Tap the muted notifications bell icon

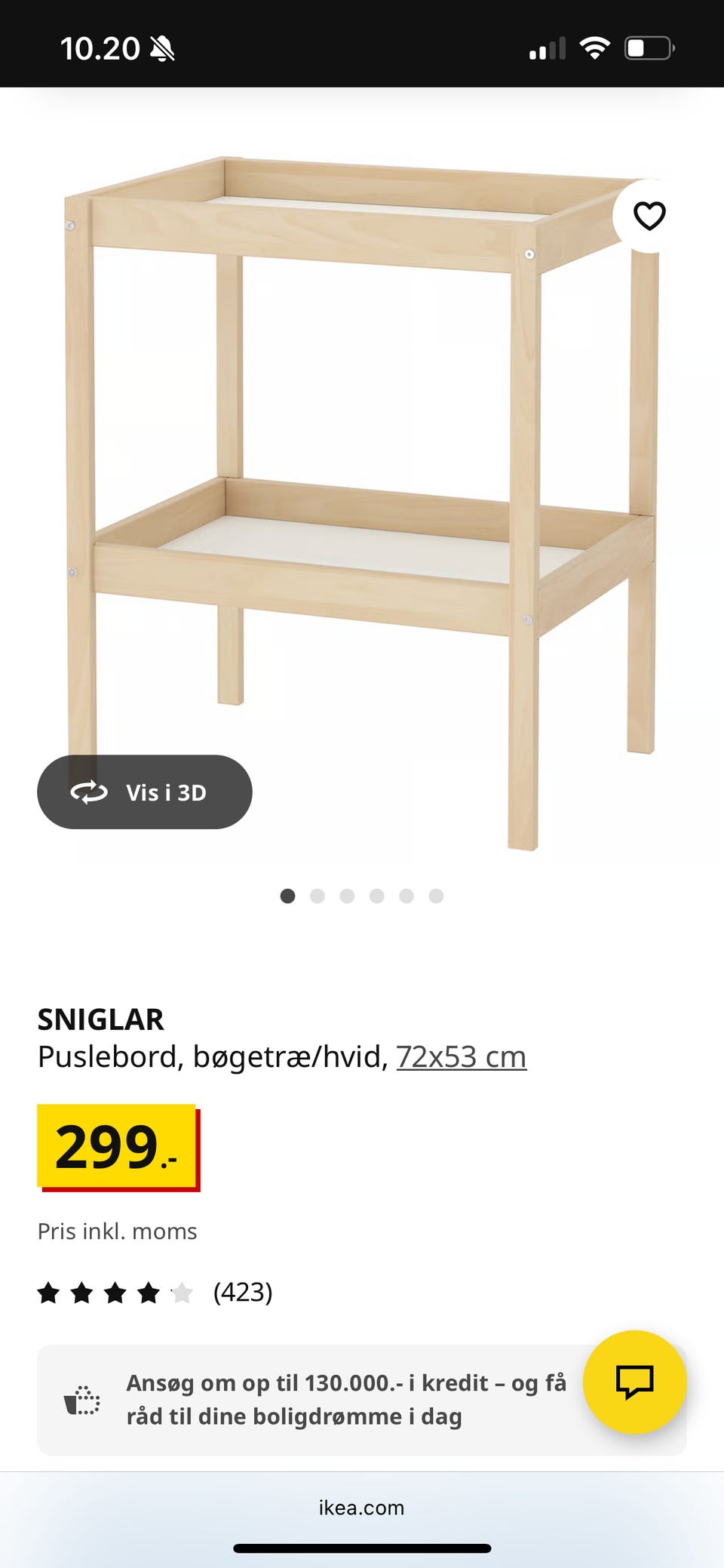point(162,48)
